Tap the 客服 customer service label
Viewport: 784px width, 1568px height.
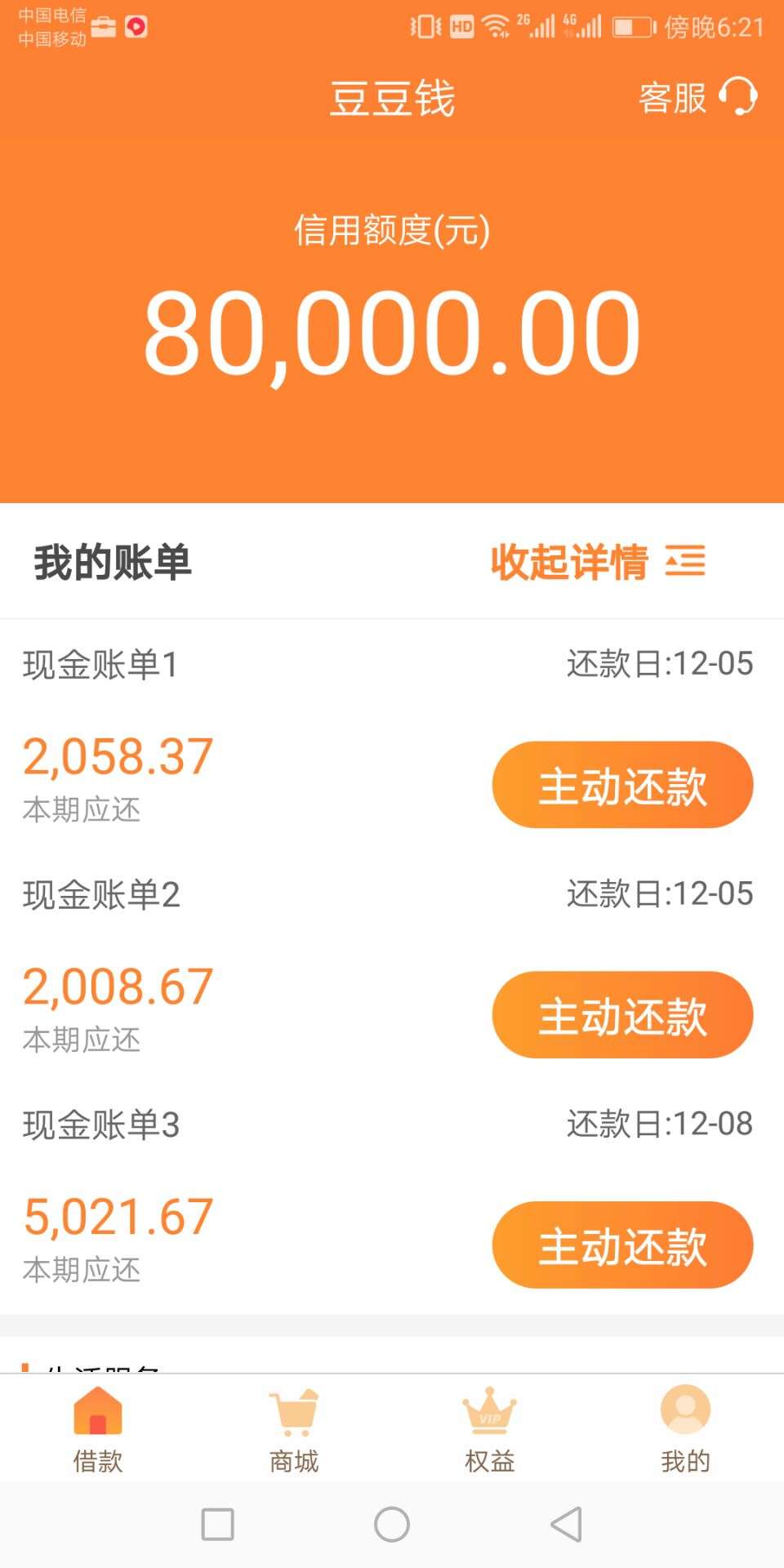[674, 100]
